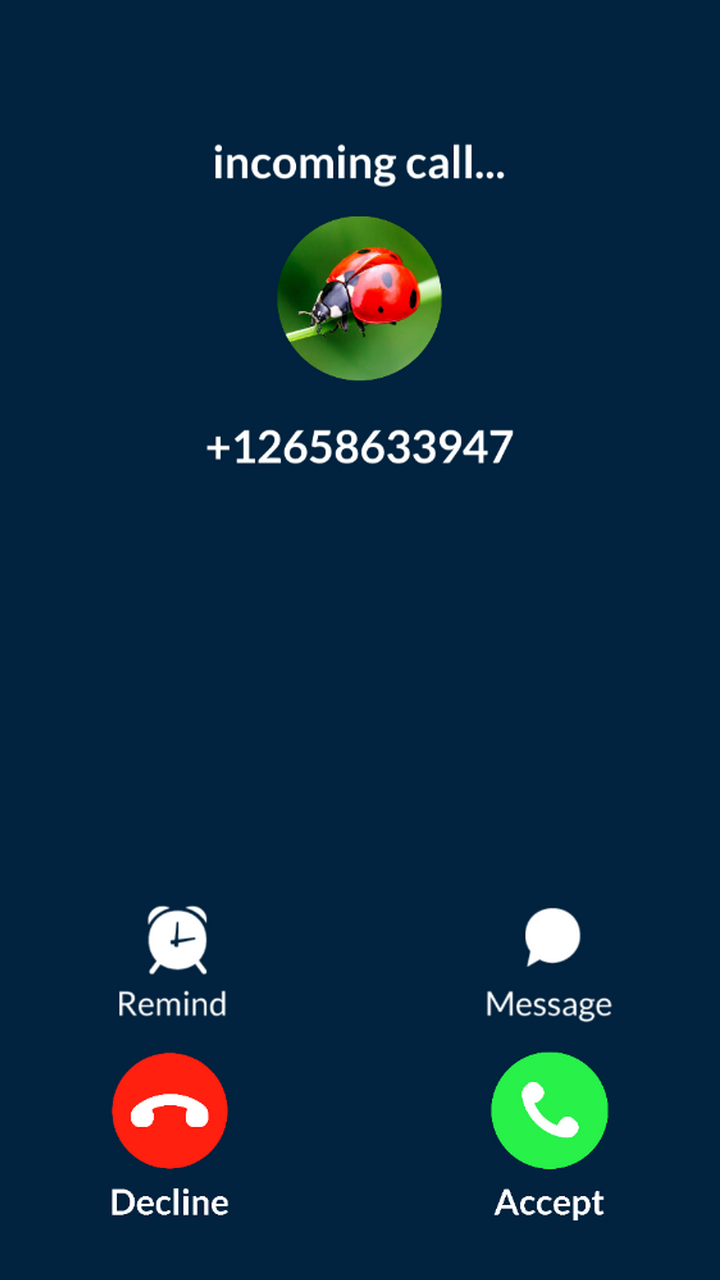Screen dimensions: 720x1280
Task: Tap the Accept label under green button
Action: tap(549, 1203)
